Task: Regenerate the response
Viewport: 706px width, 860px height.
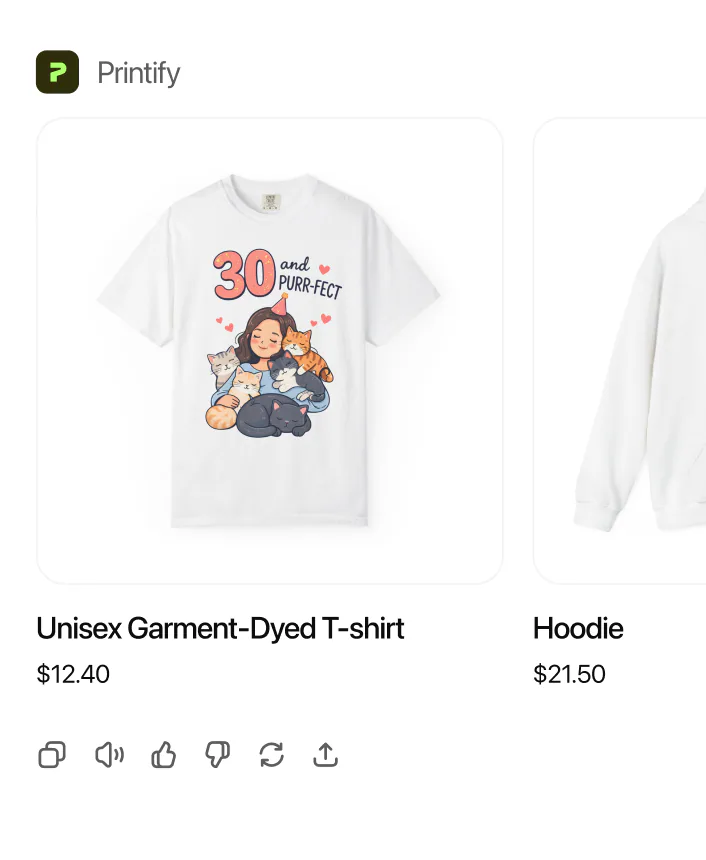Action: click(x=272, y=755)
